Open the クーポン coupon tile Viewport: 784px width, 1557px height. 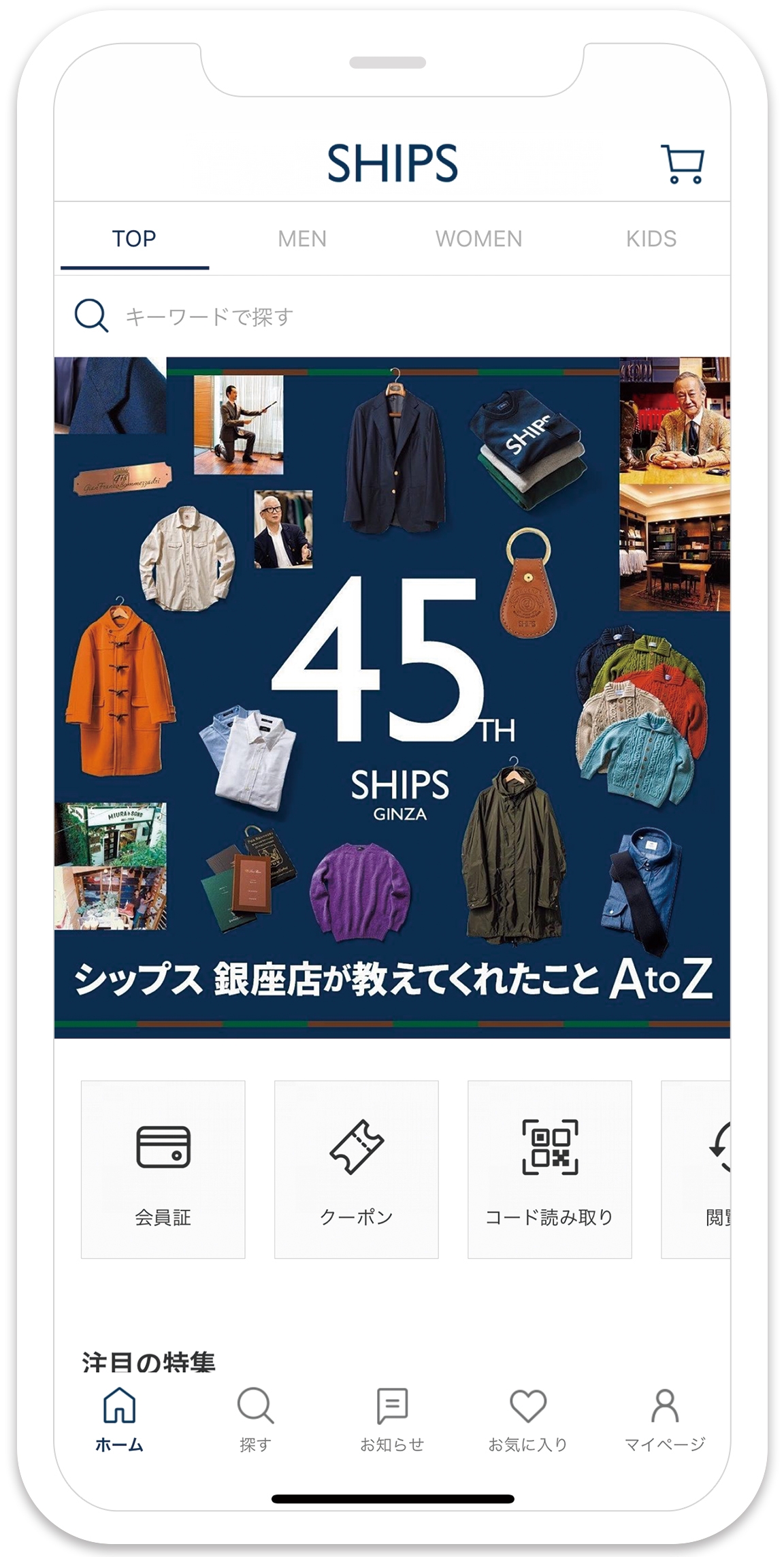coord(357,1169)
